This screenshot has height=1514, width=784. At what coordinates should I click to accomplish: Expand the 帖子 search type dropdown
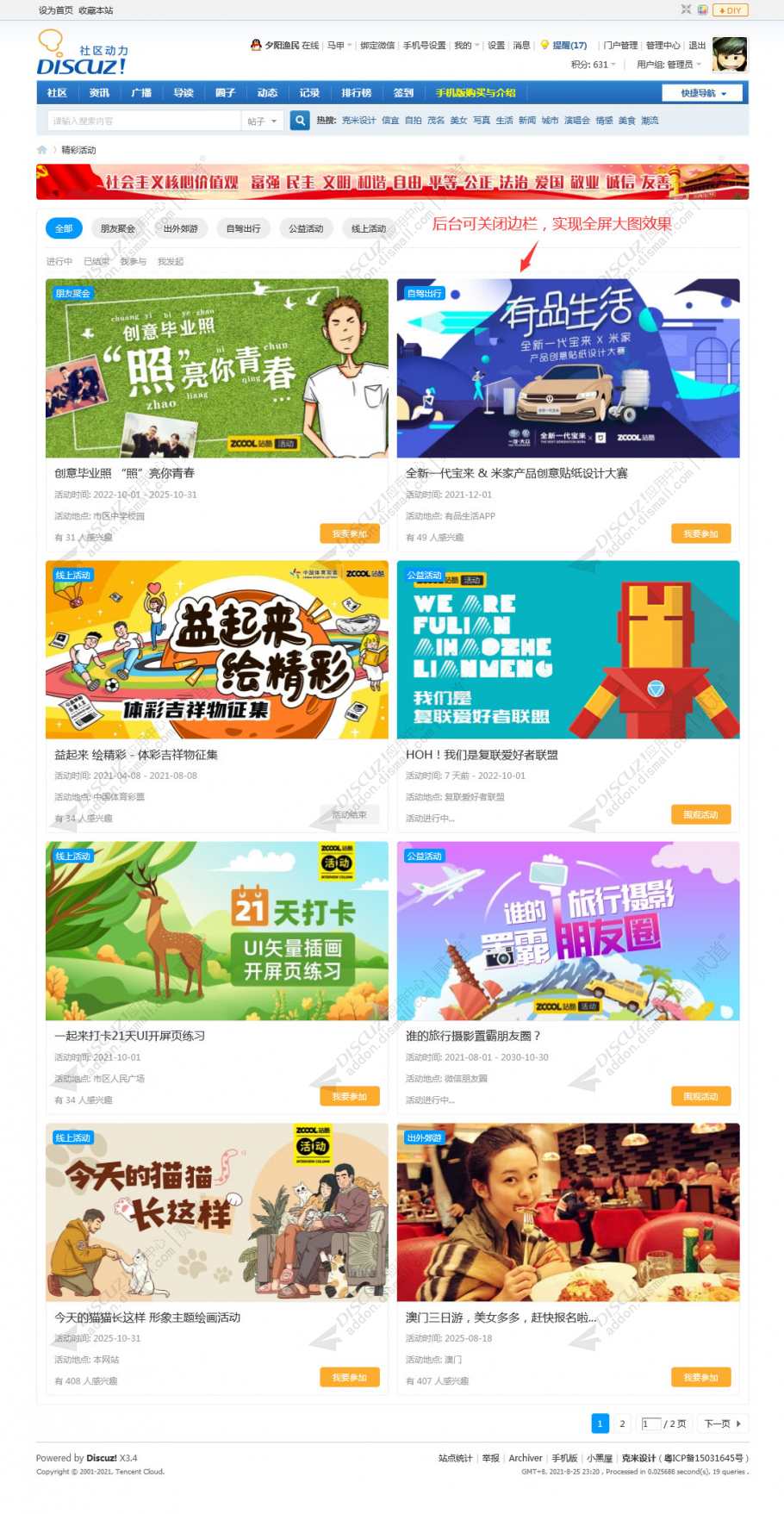(x=262, y=121)
